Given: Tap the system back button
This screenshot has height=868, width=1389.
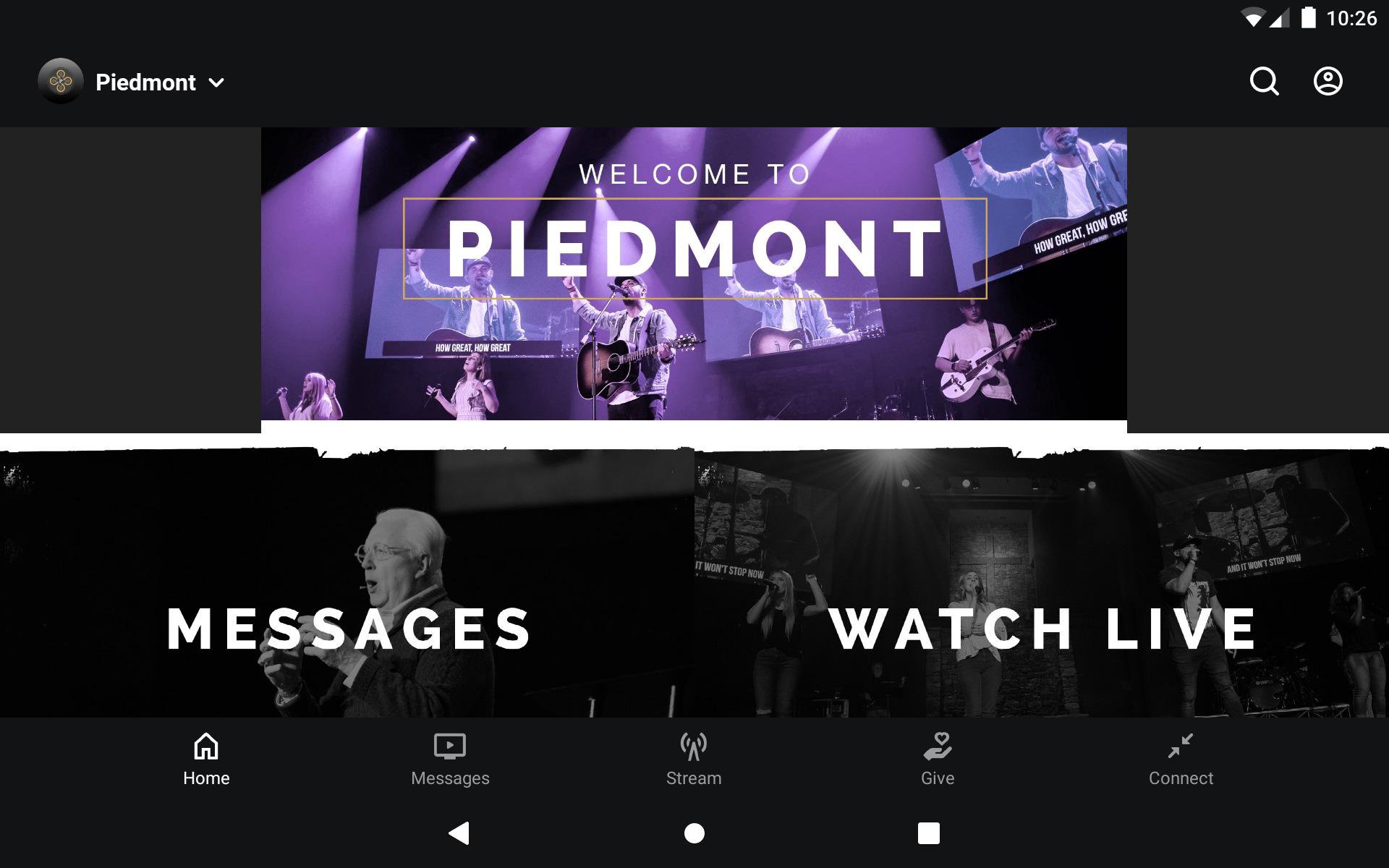Looking at the screenshot, I should tap(459, 833).
